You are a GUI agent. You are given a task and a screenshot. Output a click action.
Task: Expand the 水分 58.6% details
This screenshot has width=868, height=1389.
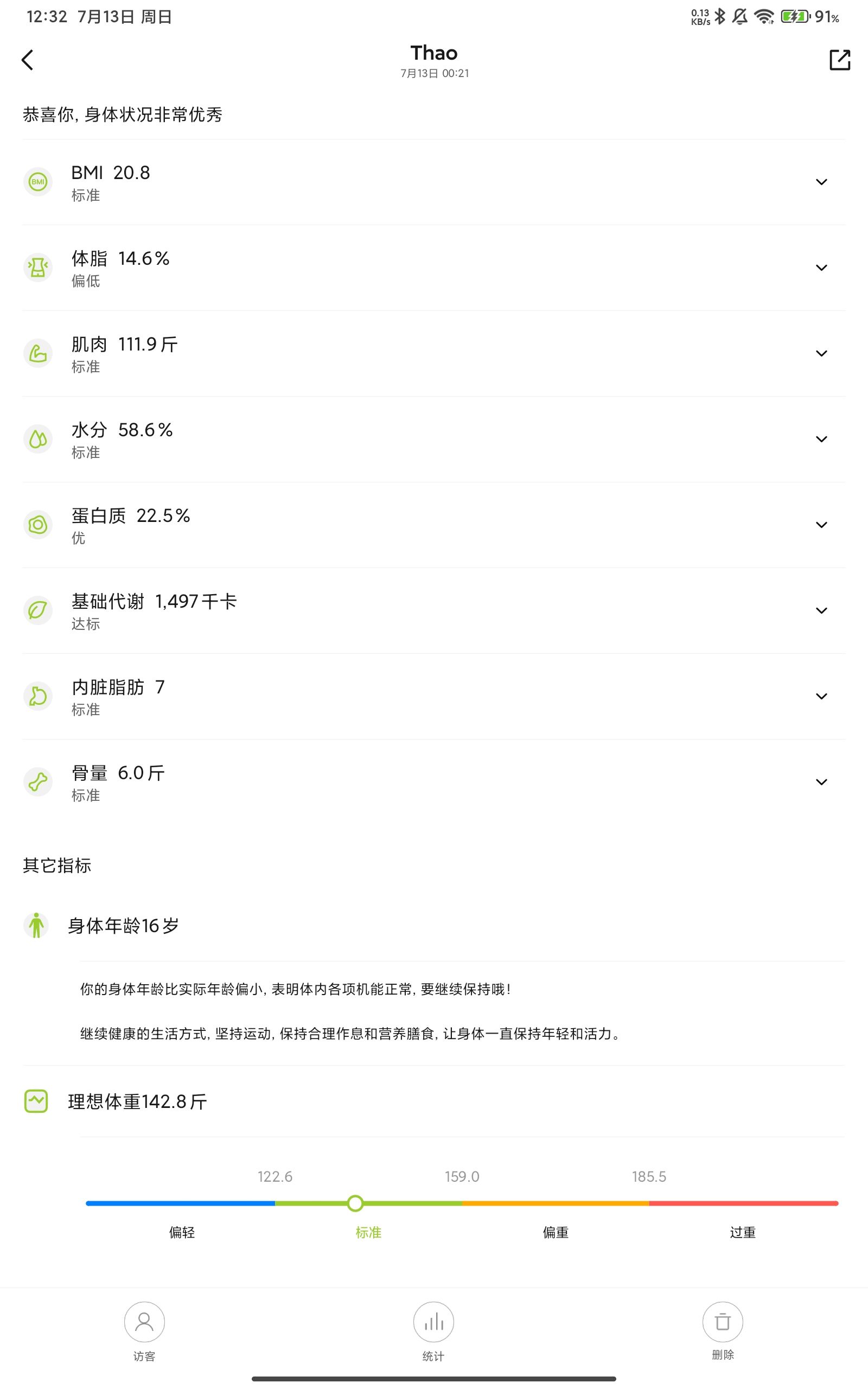433,439
